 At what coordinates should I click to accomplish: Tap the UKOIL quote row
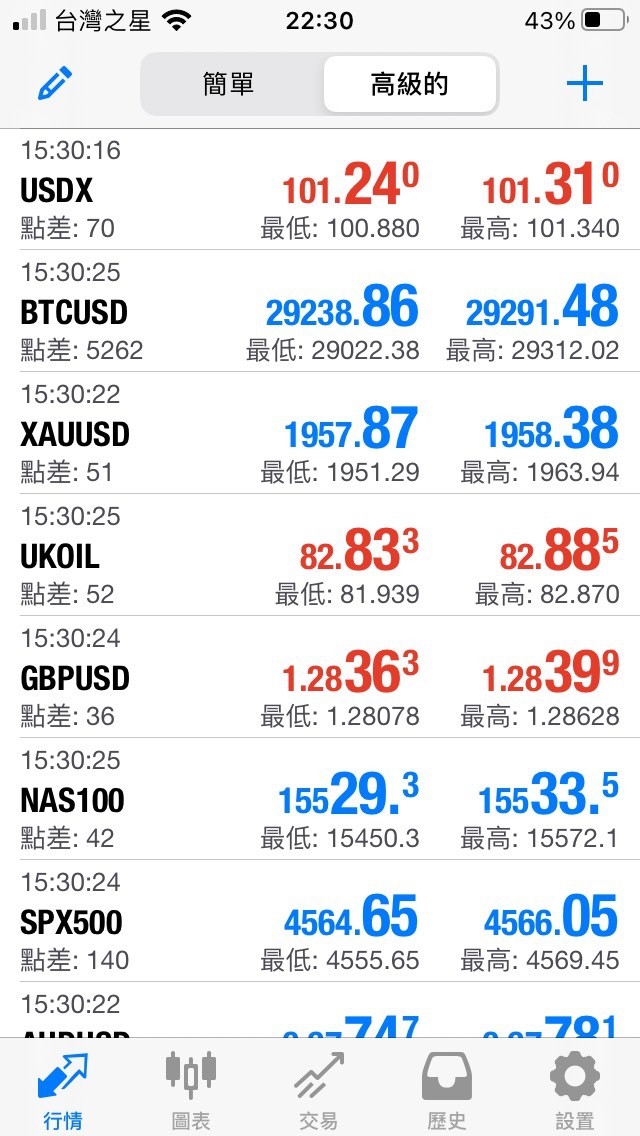pyautogui.click(x=320, y=556)
